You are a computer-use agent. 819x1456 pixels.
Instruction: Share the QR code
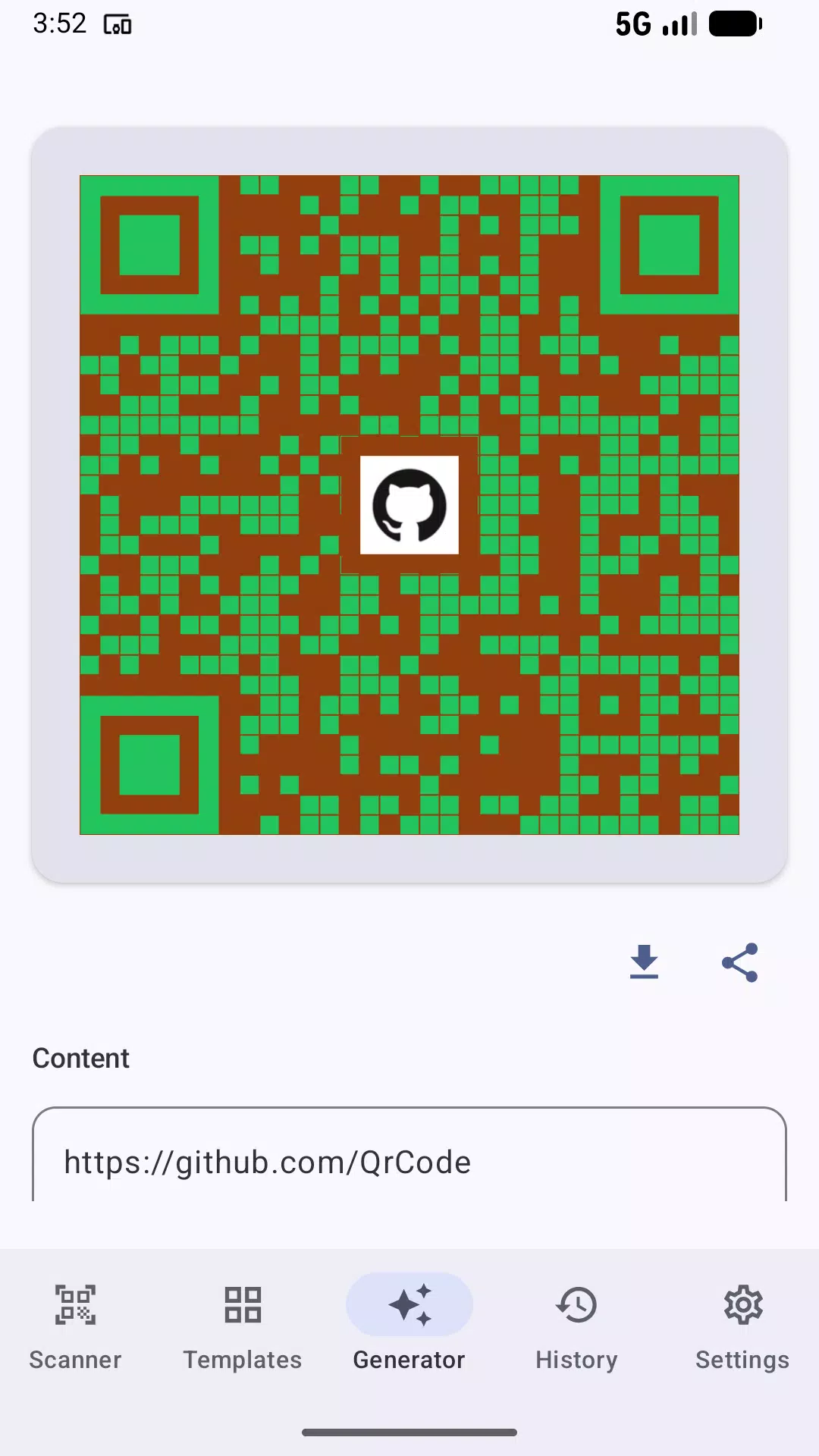pos(739,962)
